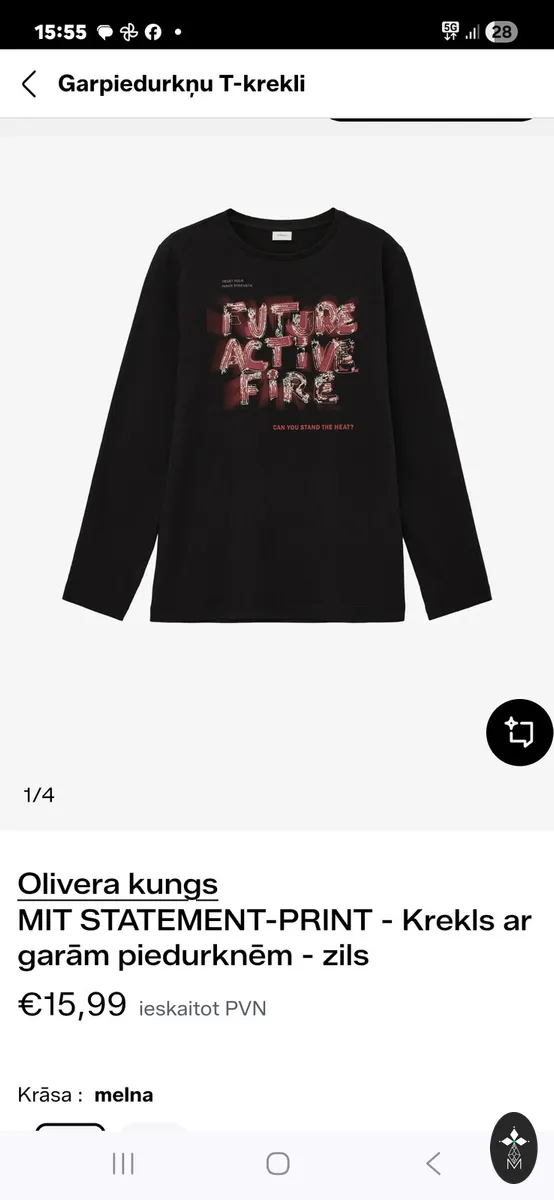Go back using the header arrow
This screenshot has width=554, height=1200.
(29, 84)
